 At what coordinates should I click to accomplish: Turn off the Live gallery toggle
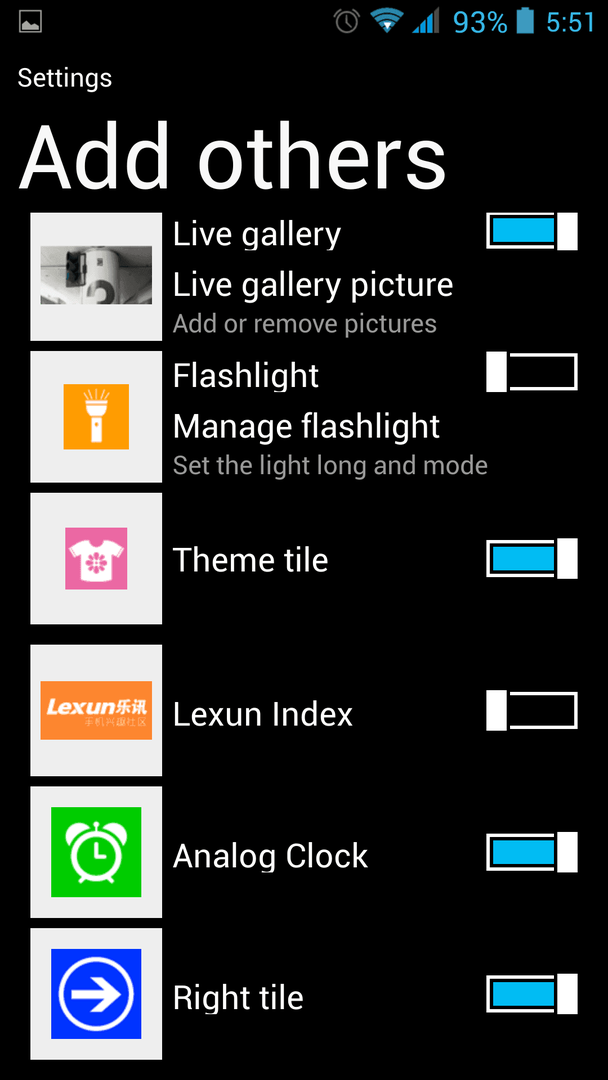pyautogui.click(x=532, y=231)
